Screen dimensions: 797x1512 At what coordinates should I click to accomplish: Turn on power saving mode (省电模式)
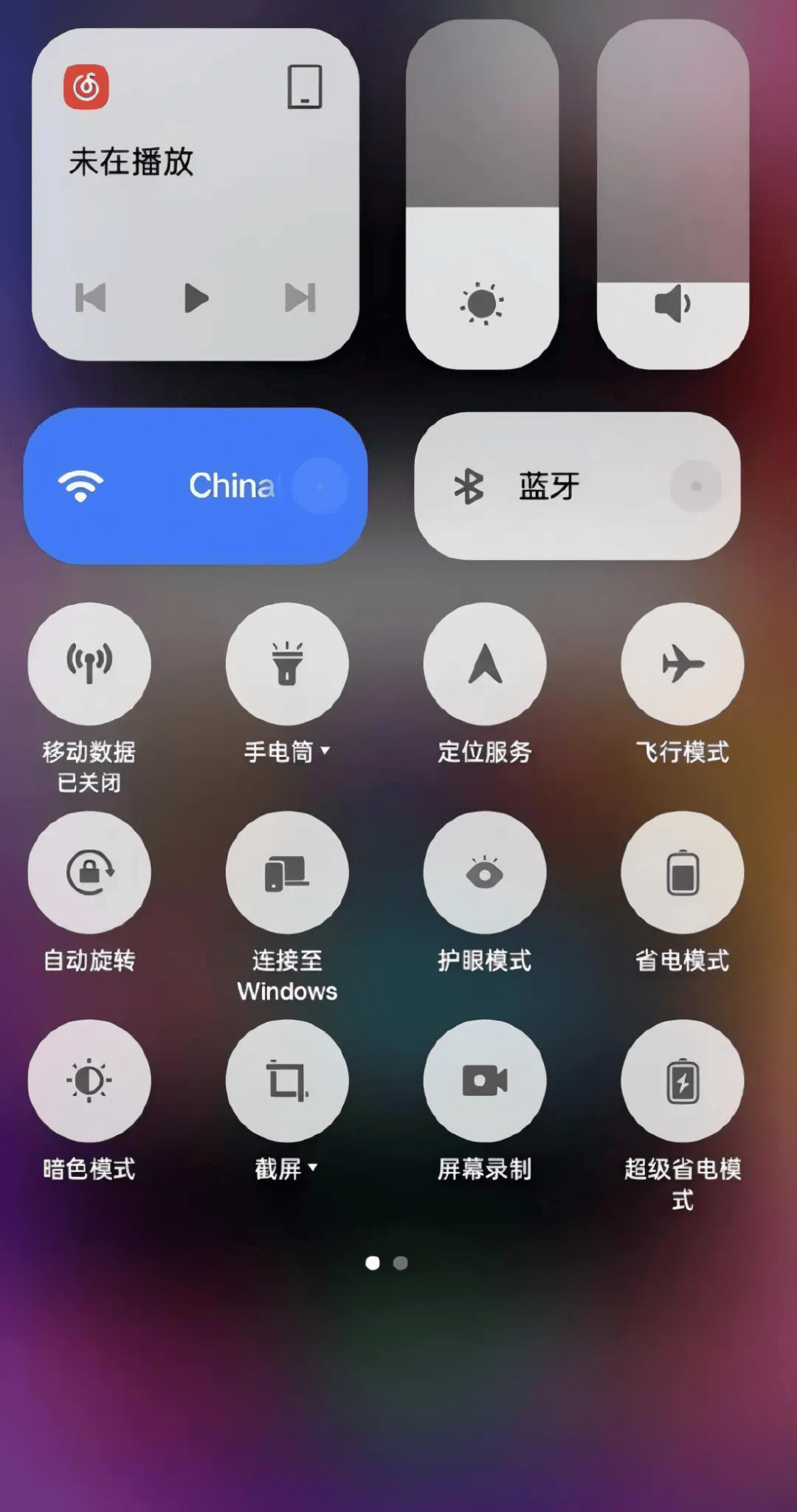[683, 872]
